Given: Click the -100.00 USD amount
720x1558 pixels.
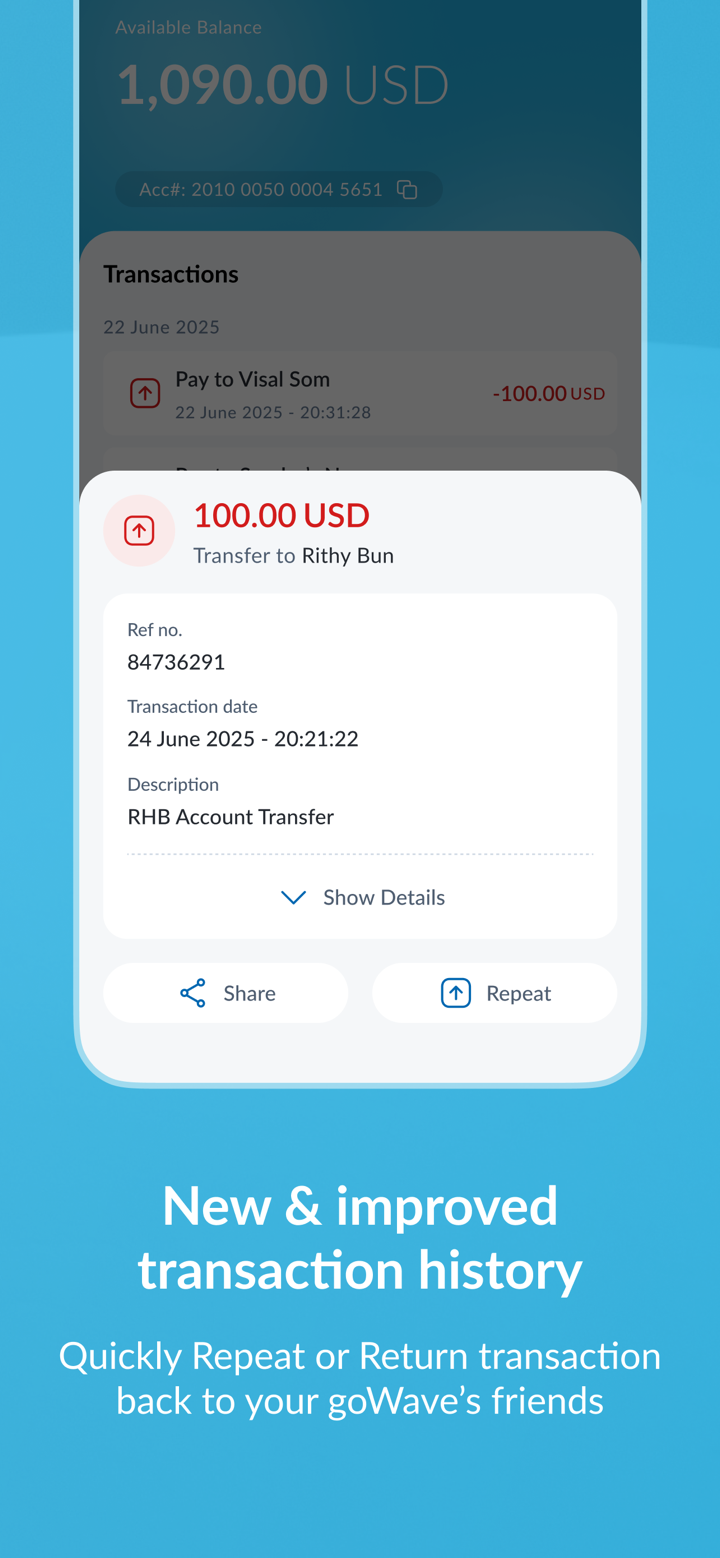Looking at the screenshot, I should click(548, 393).
